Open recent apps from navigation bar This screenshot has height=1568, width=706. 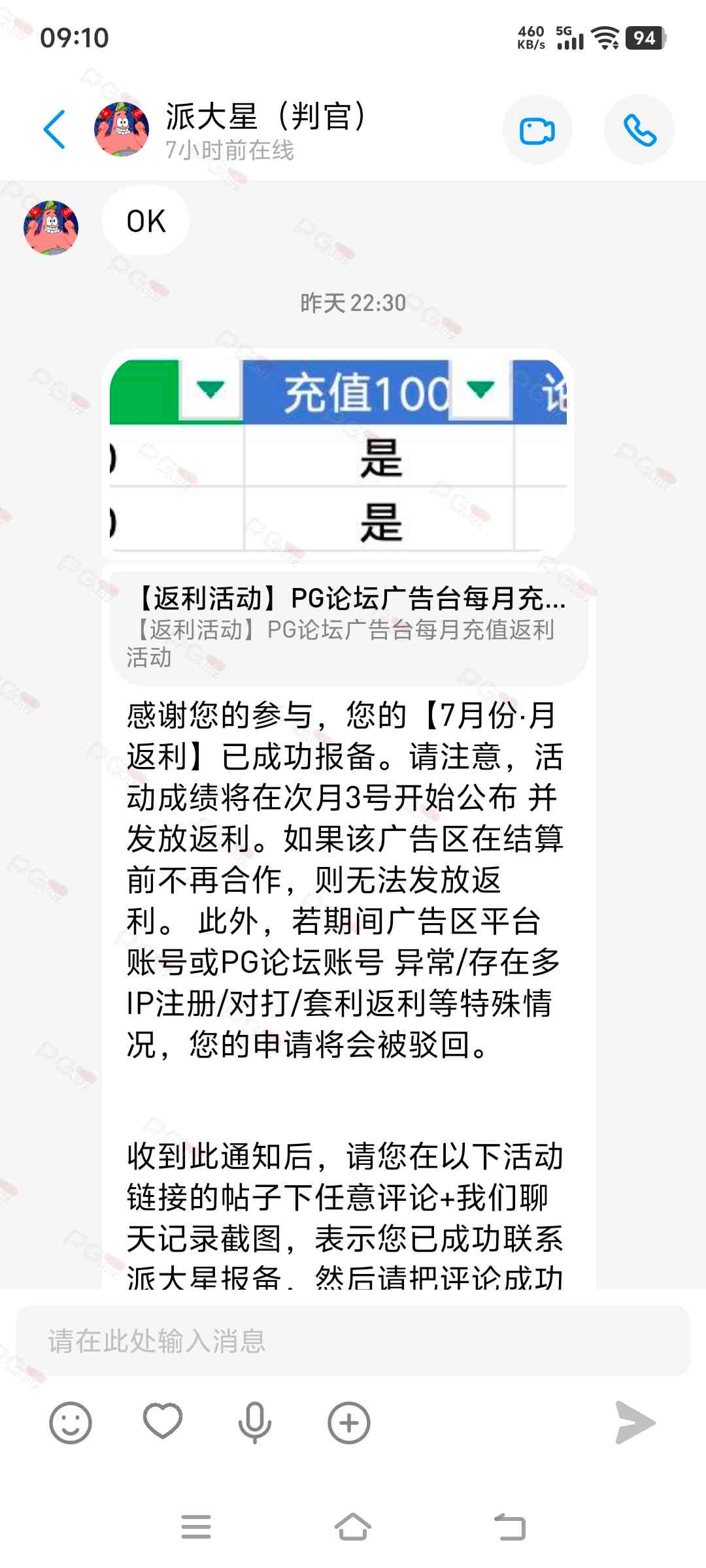[x=196, y=1527]
